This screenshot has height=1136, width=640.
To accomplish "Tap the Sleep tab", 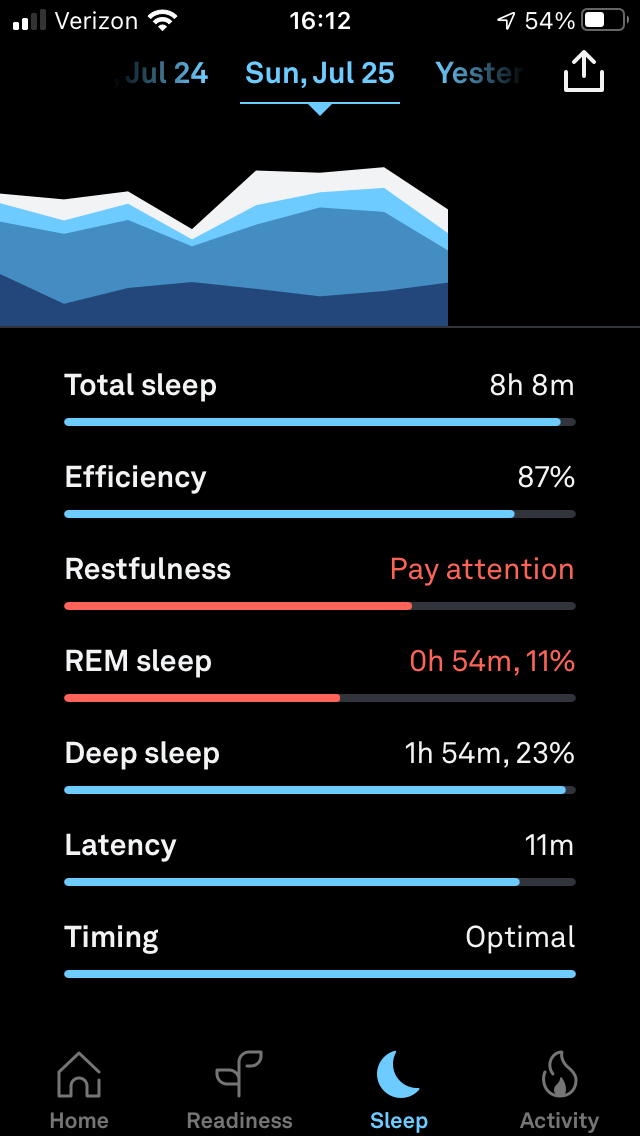I will 399,1090.
